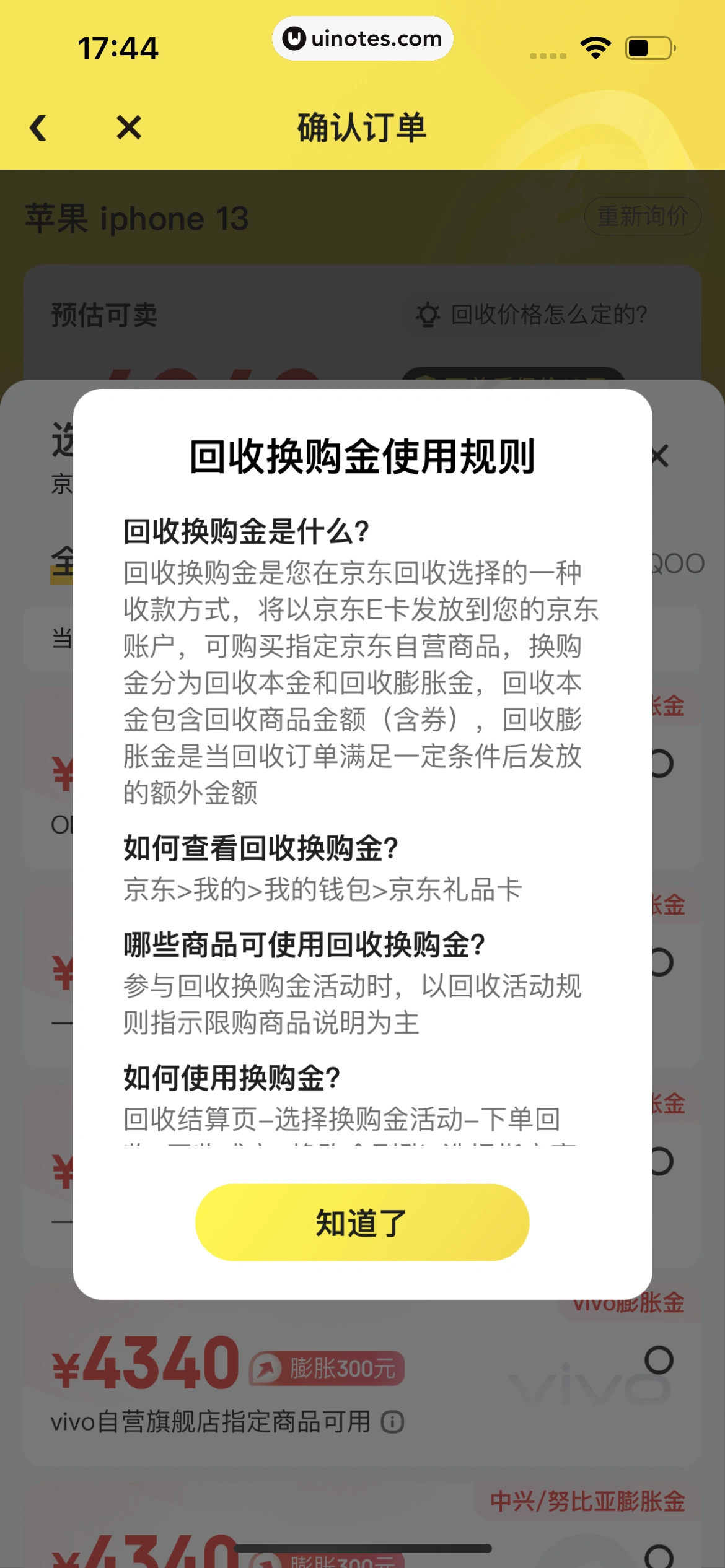This screenshot has width=725, height=1568.
Task: Click the back chevron arrow
Action: pyautogui.click(x=39, y=128)
